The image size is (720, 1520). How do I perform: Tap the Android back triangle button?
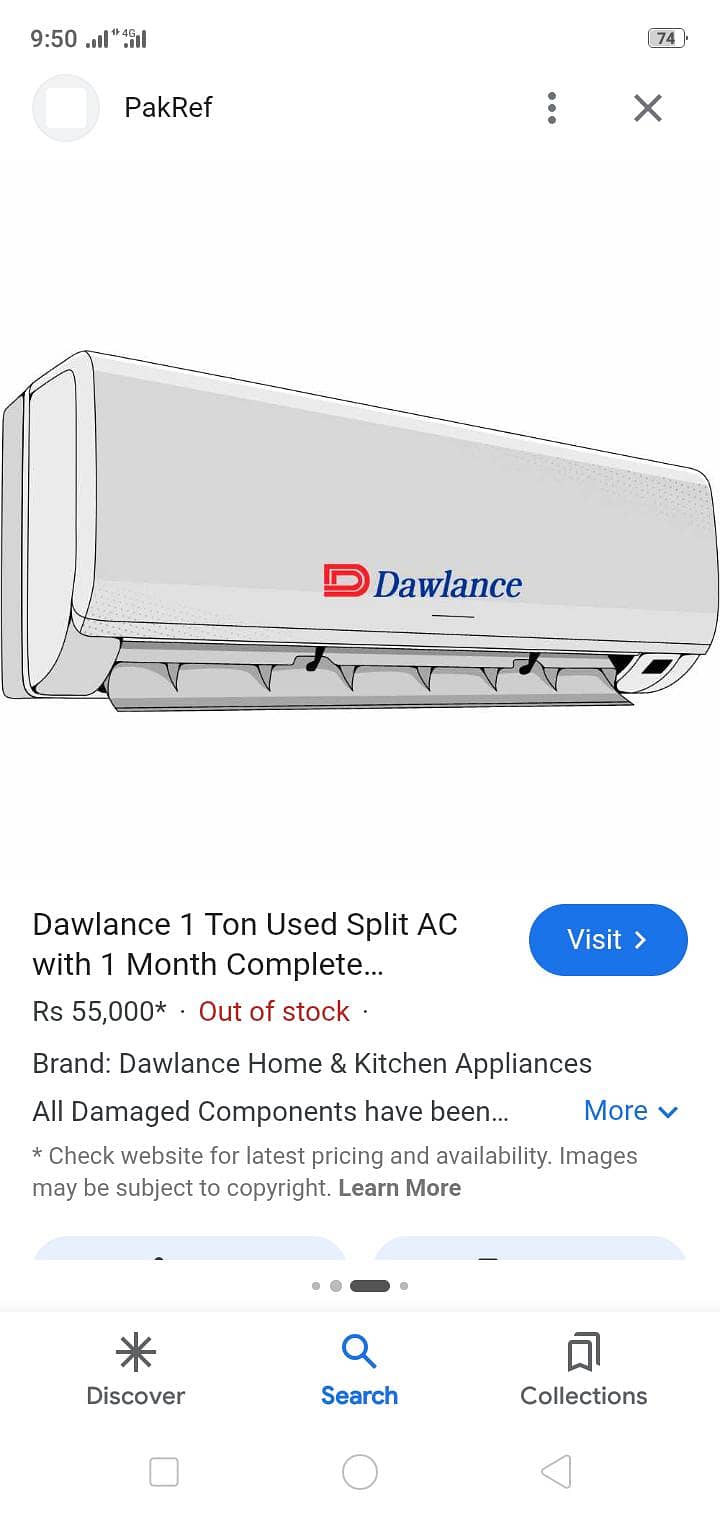(x=555, y=1472)
